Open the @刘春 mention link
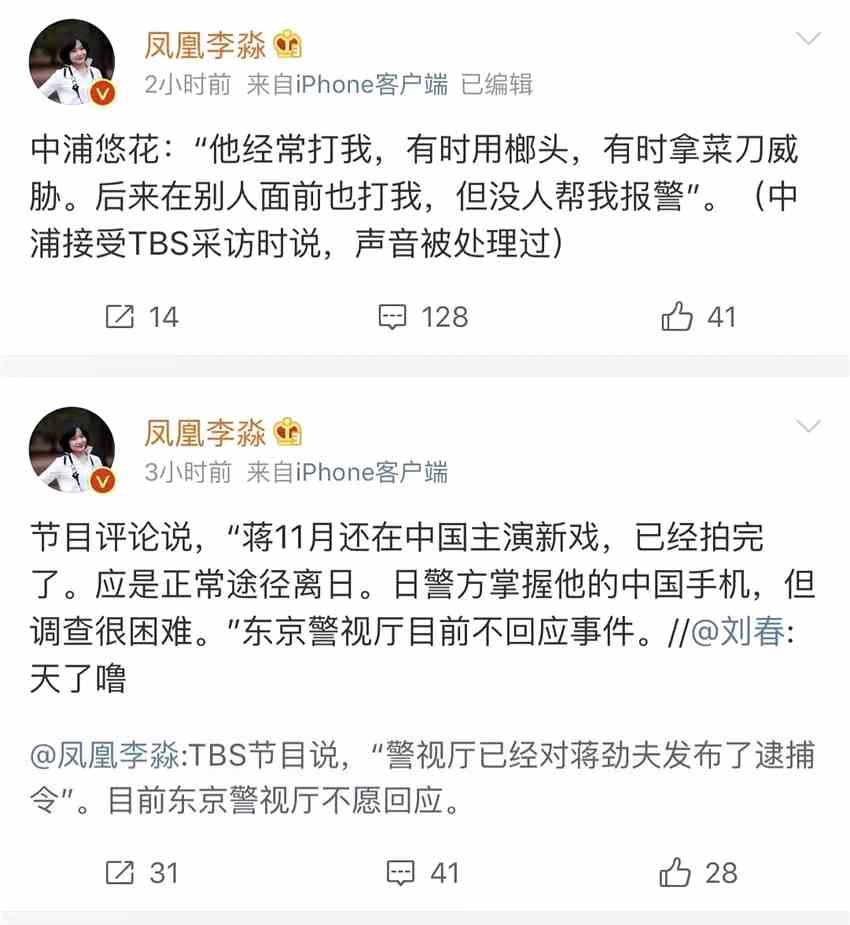850x925 pixels. point(738,633)
